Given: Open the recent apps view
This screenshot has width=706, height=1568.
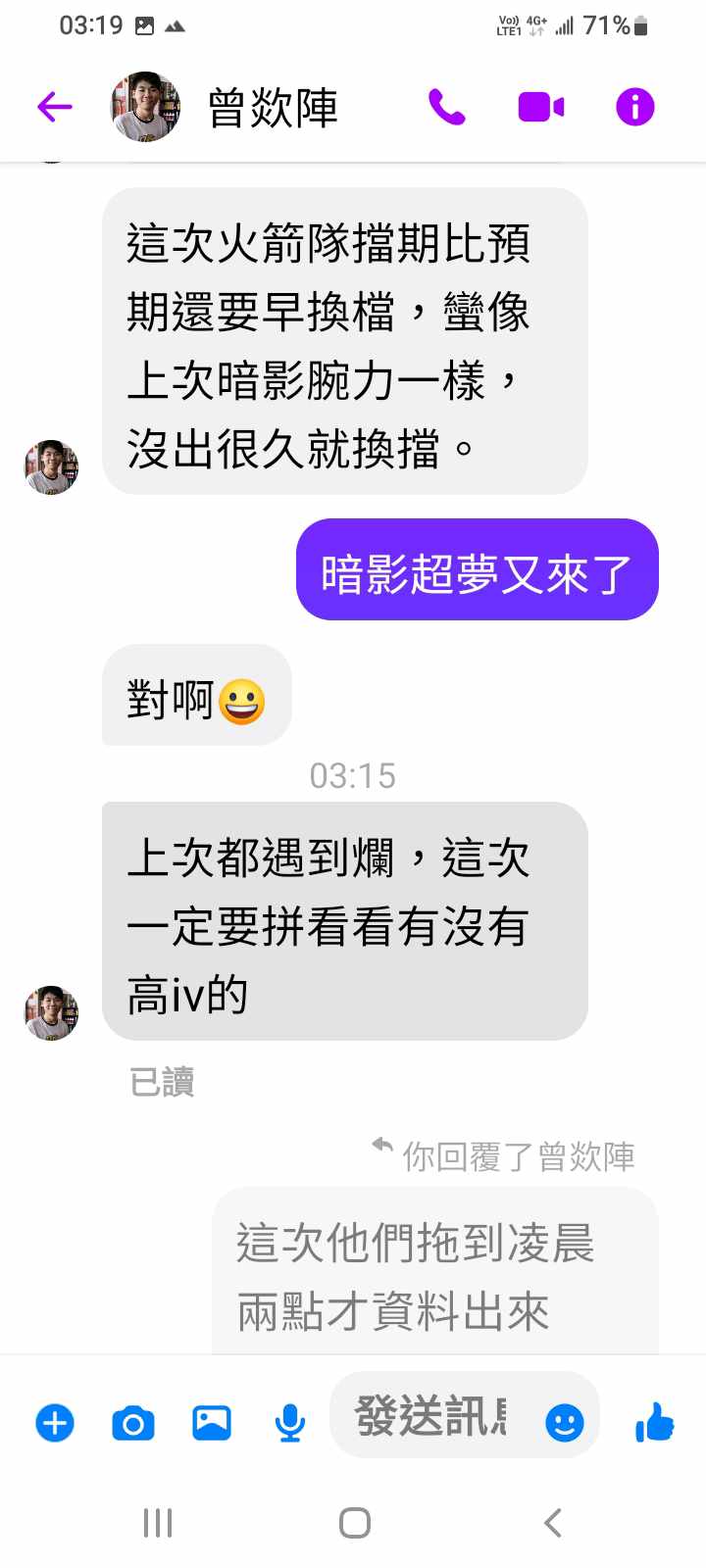Looking at the screenshot, I should (157, 1523).
